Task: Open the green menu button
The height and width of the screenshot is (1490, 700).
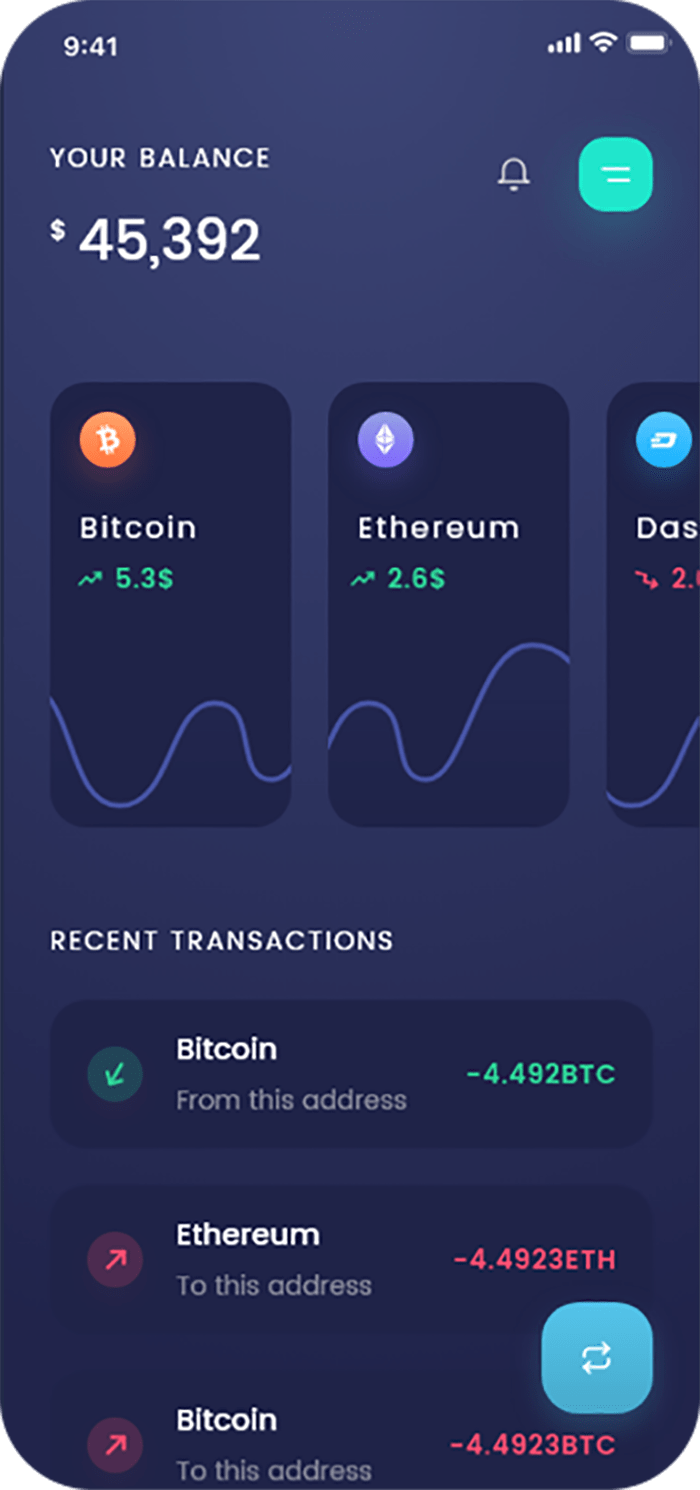Action: point(615,175)
